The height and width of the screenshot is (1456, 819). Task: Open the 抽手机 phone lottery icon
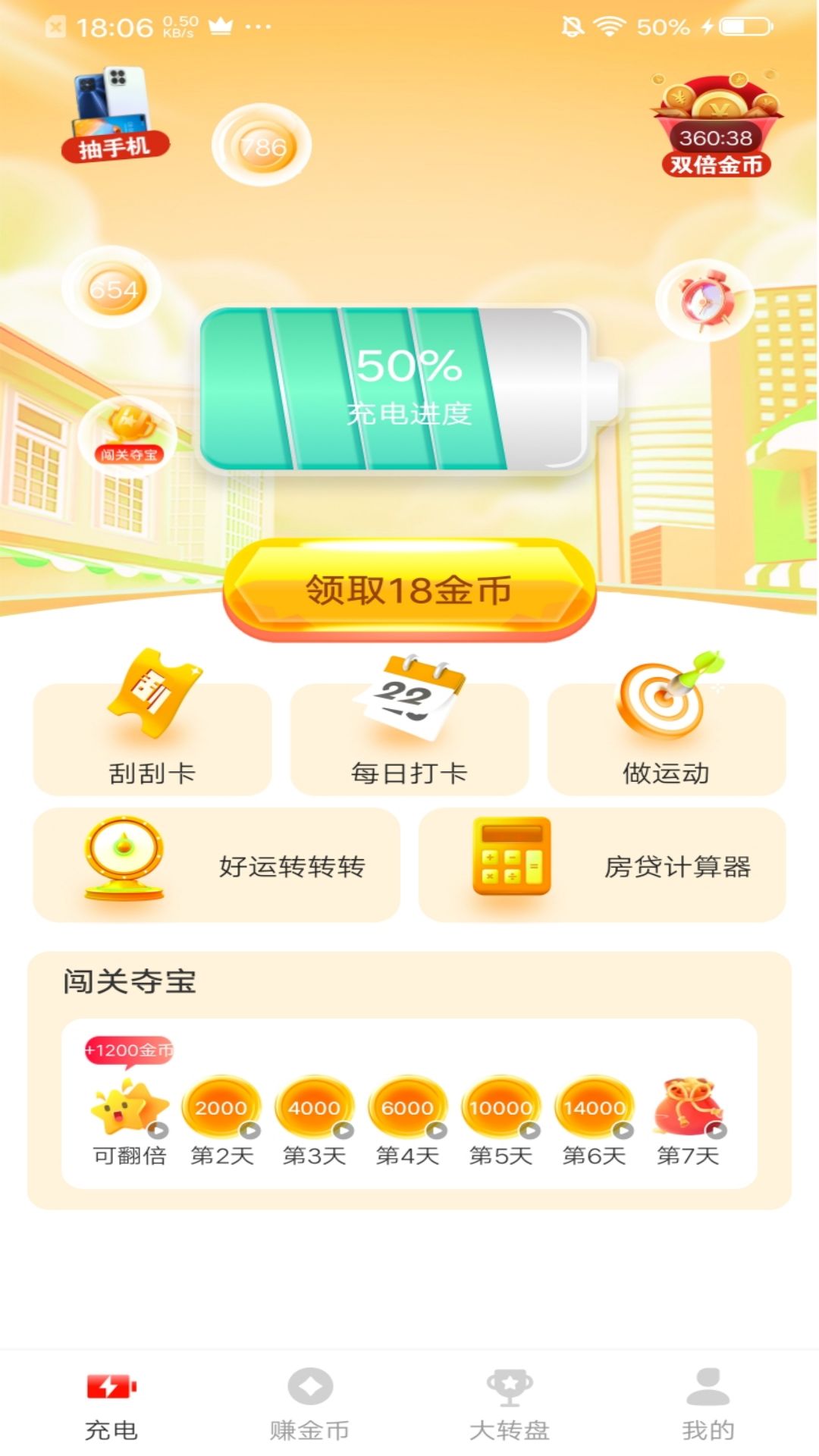115,115
